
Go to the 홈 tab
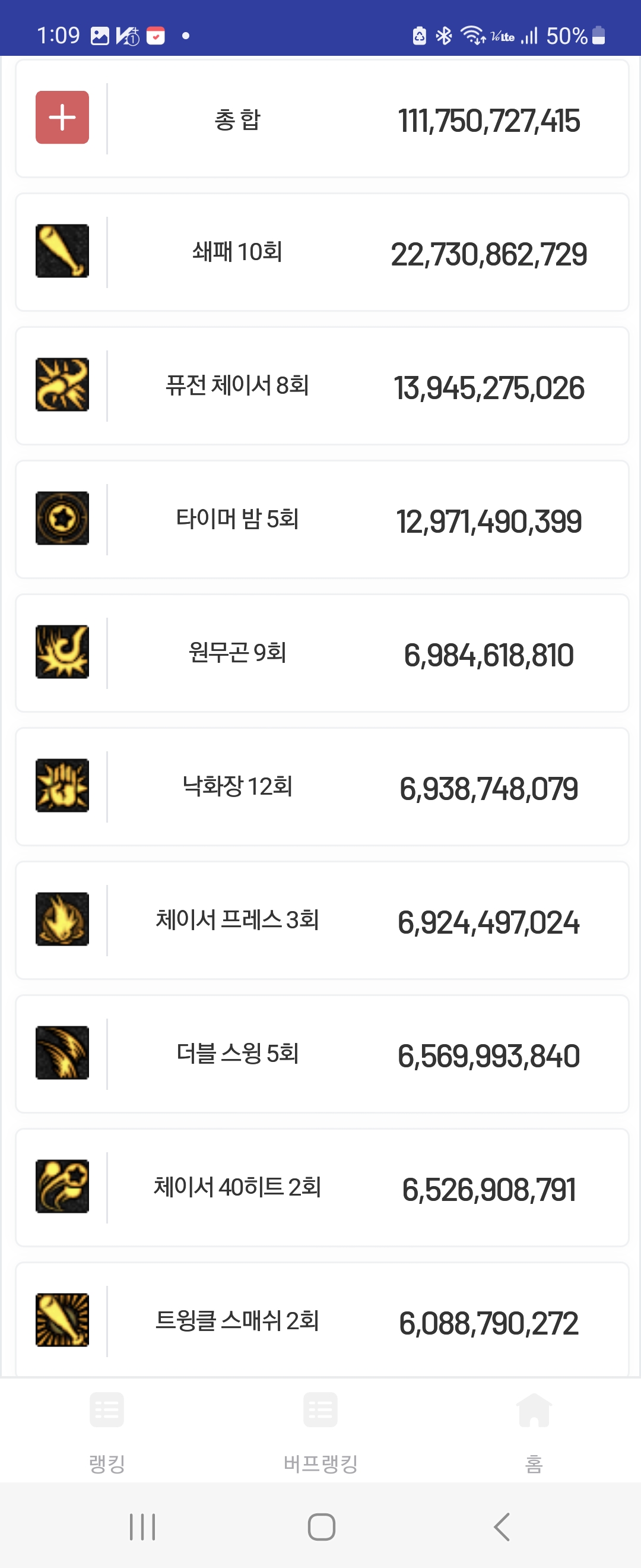click(x=534, y=1430)
